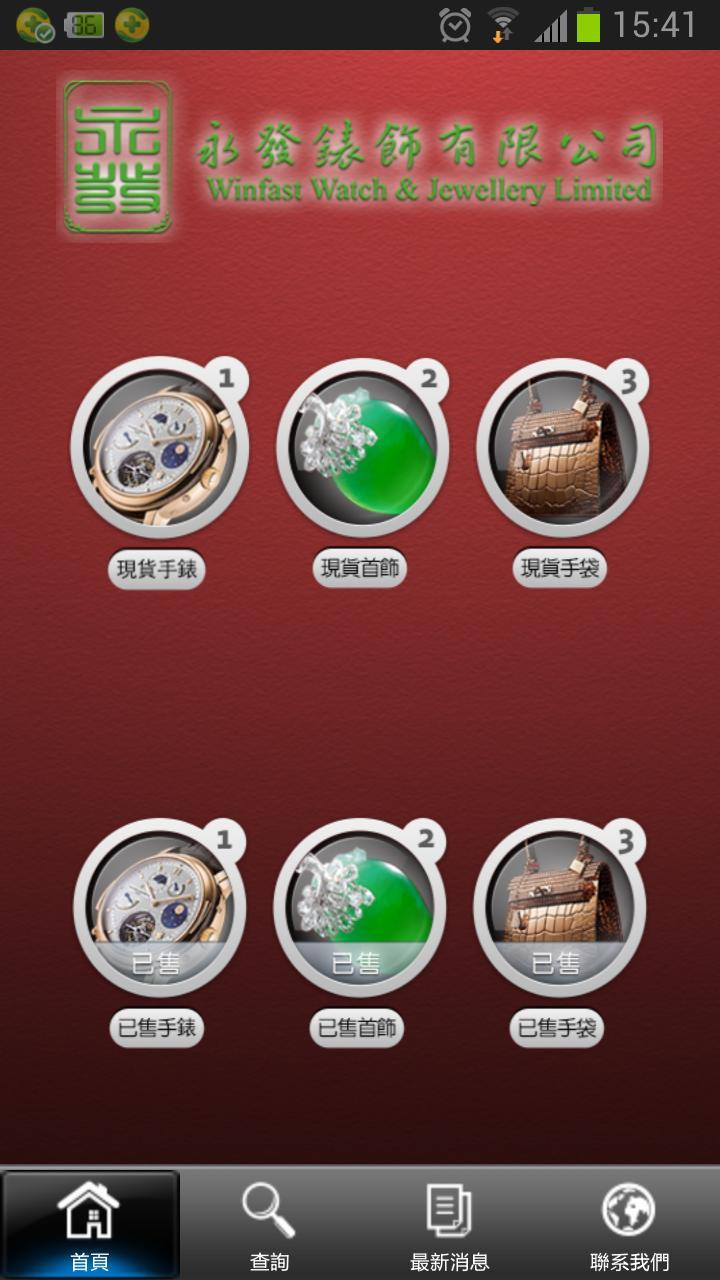Open the 現貨首飾 jewellery category
This screenshot has height=1280, width=720.
pyautogui.click(x=361, y=446)
